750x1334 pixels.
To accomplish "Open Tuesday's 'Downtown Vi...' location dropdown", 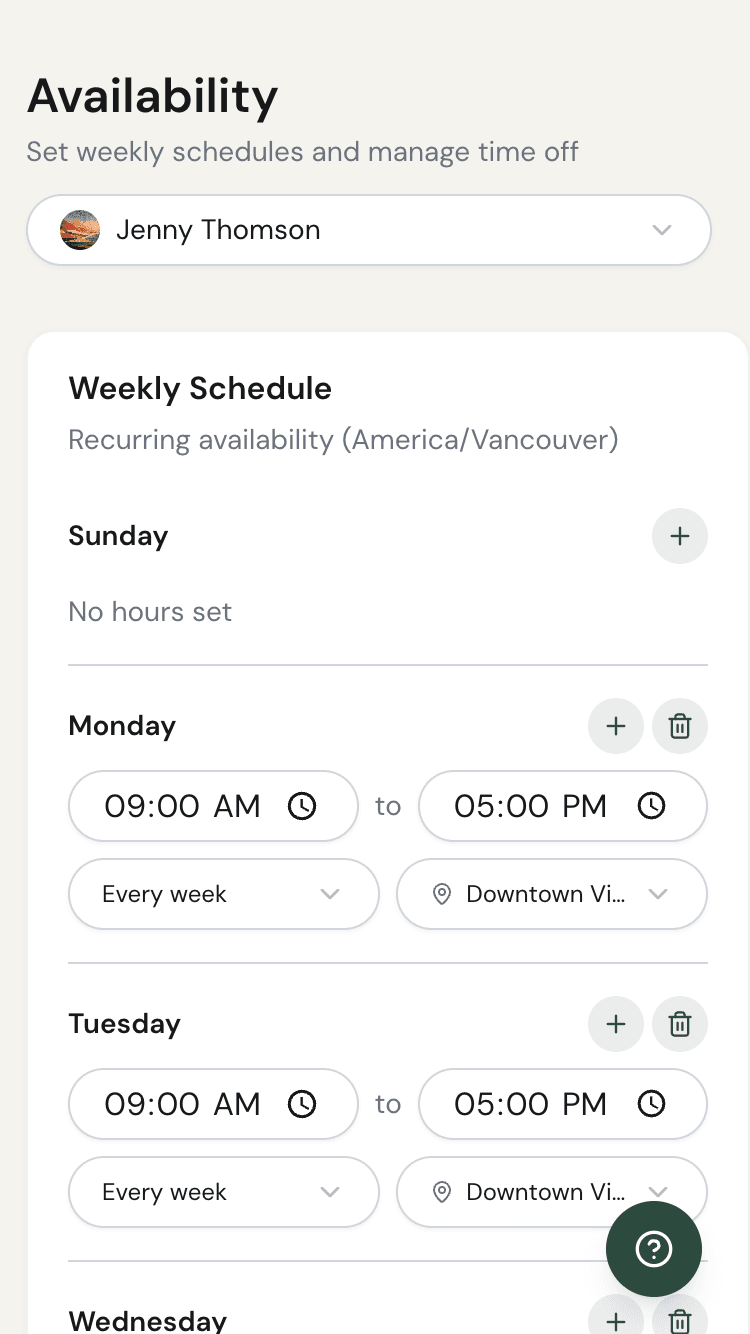I will [x=551, y=1192].
